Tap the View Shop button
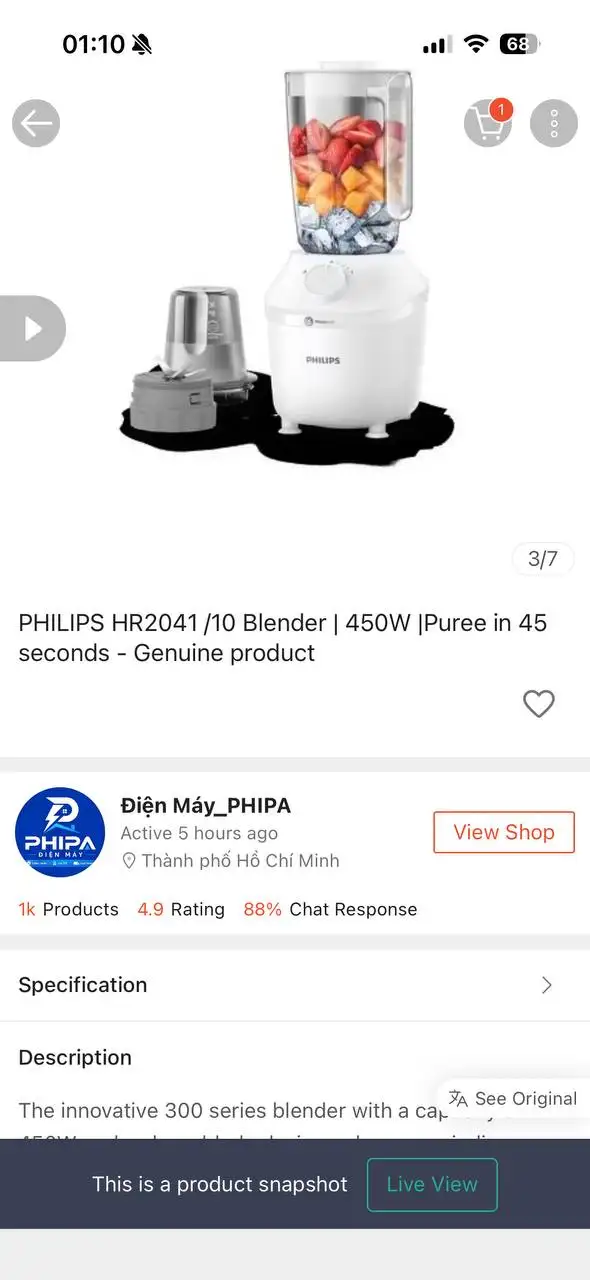 coord(504,832)
